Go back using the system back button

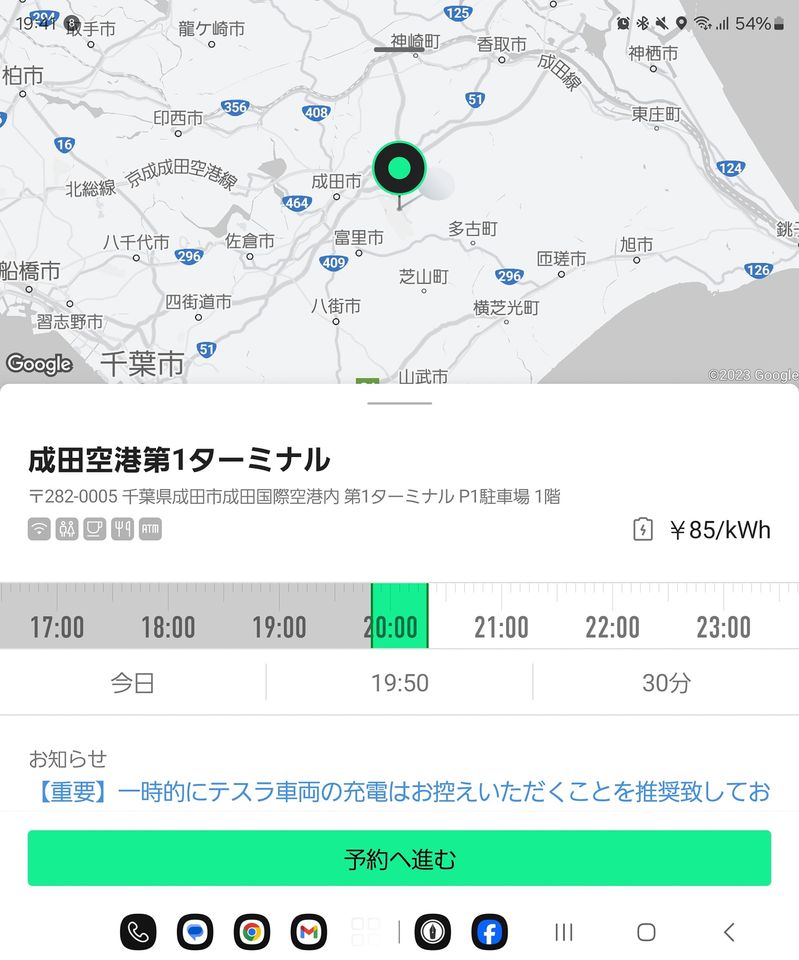point(729,932)
